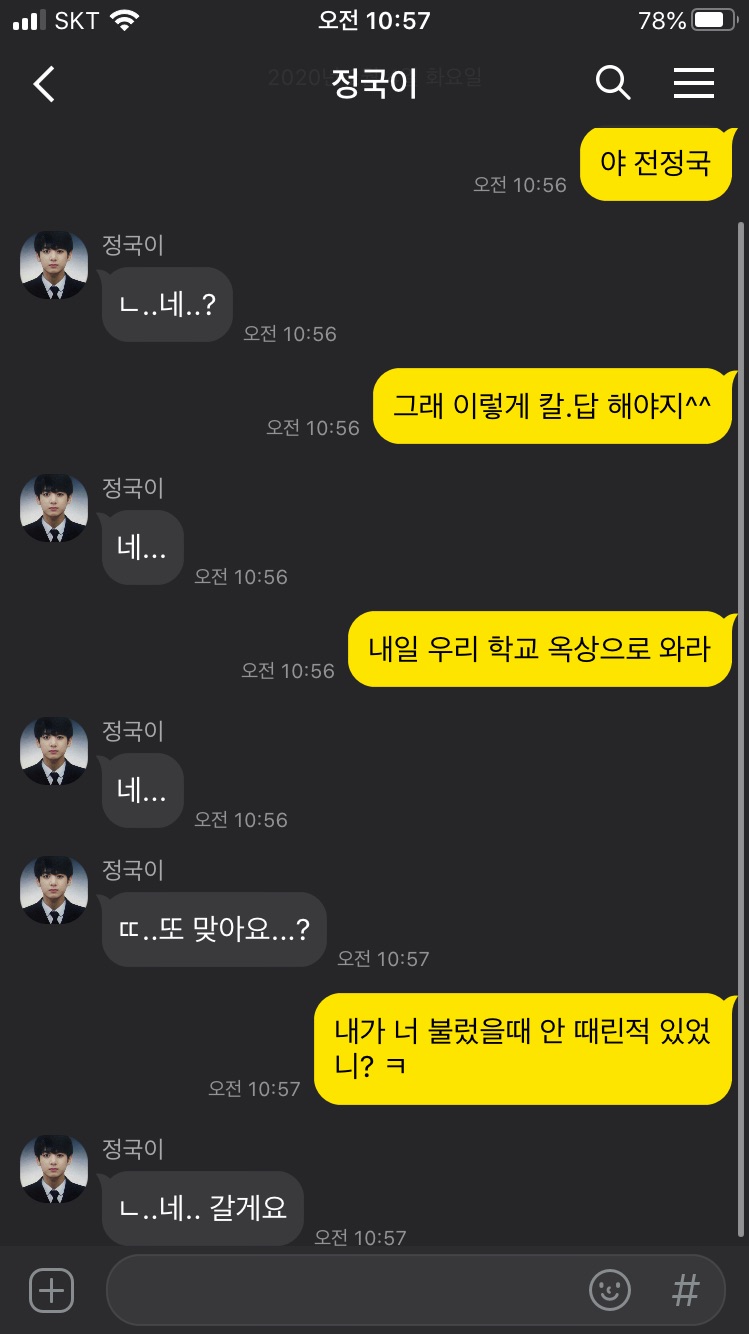This screenshot has width=749, height=1334.
Task: Search within this conversation
Action: click(x=612, y=83)
